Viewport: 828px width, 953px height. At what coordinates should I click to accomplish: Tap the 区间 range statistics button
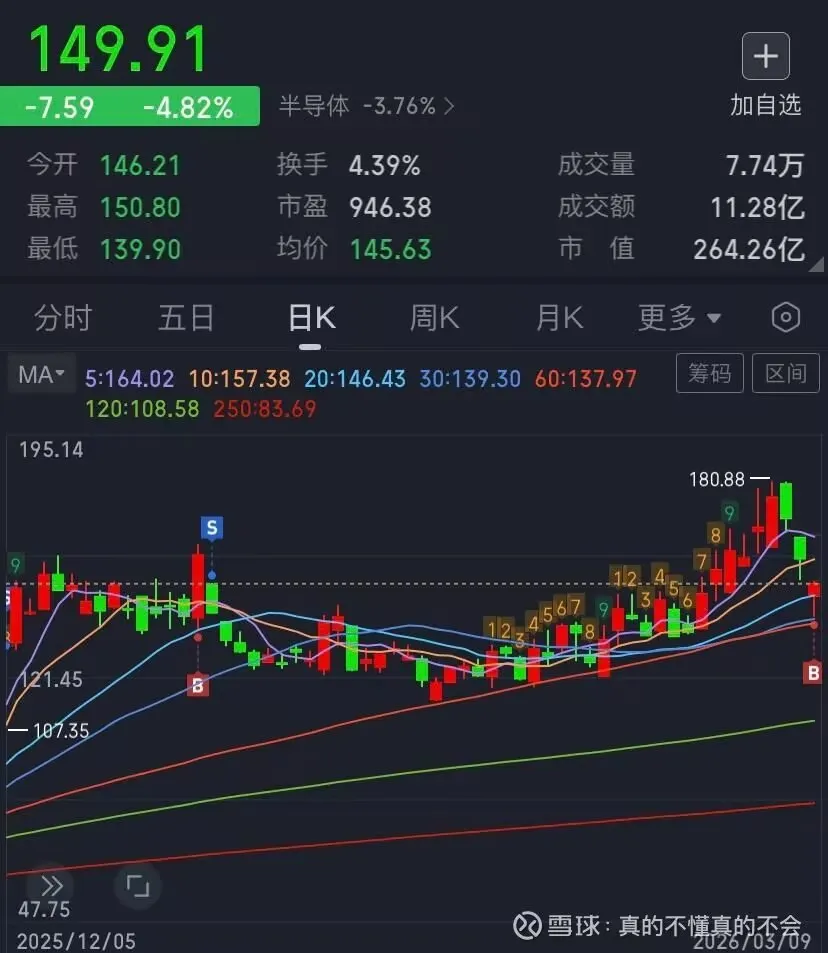pos(785,374)
